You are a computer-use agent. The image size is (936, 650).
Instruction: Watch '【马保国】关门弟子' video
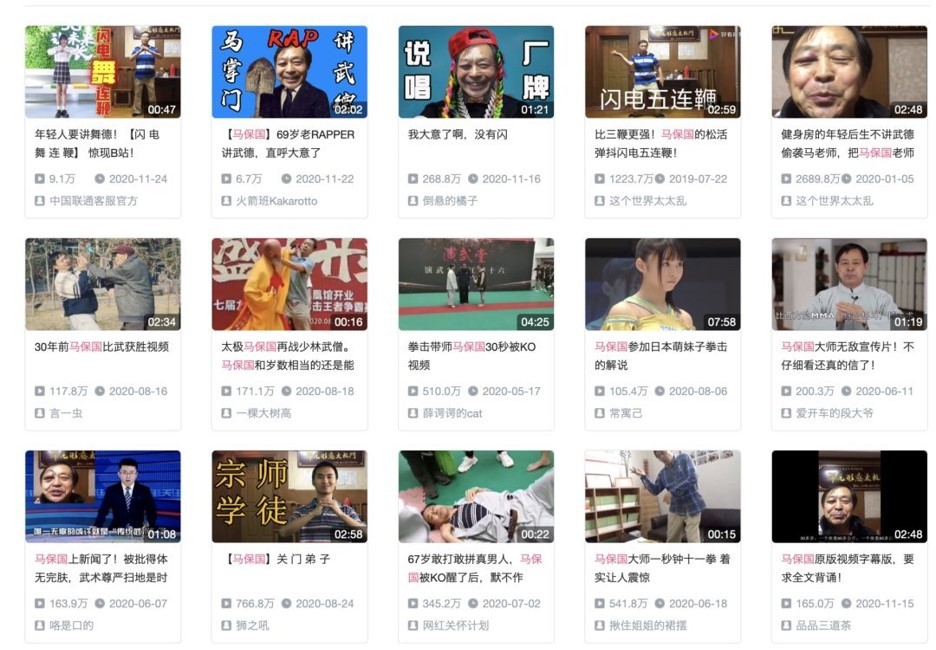(x=289, y=496)
